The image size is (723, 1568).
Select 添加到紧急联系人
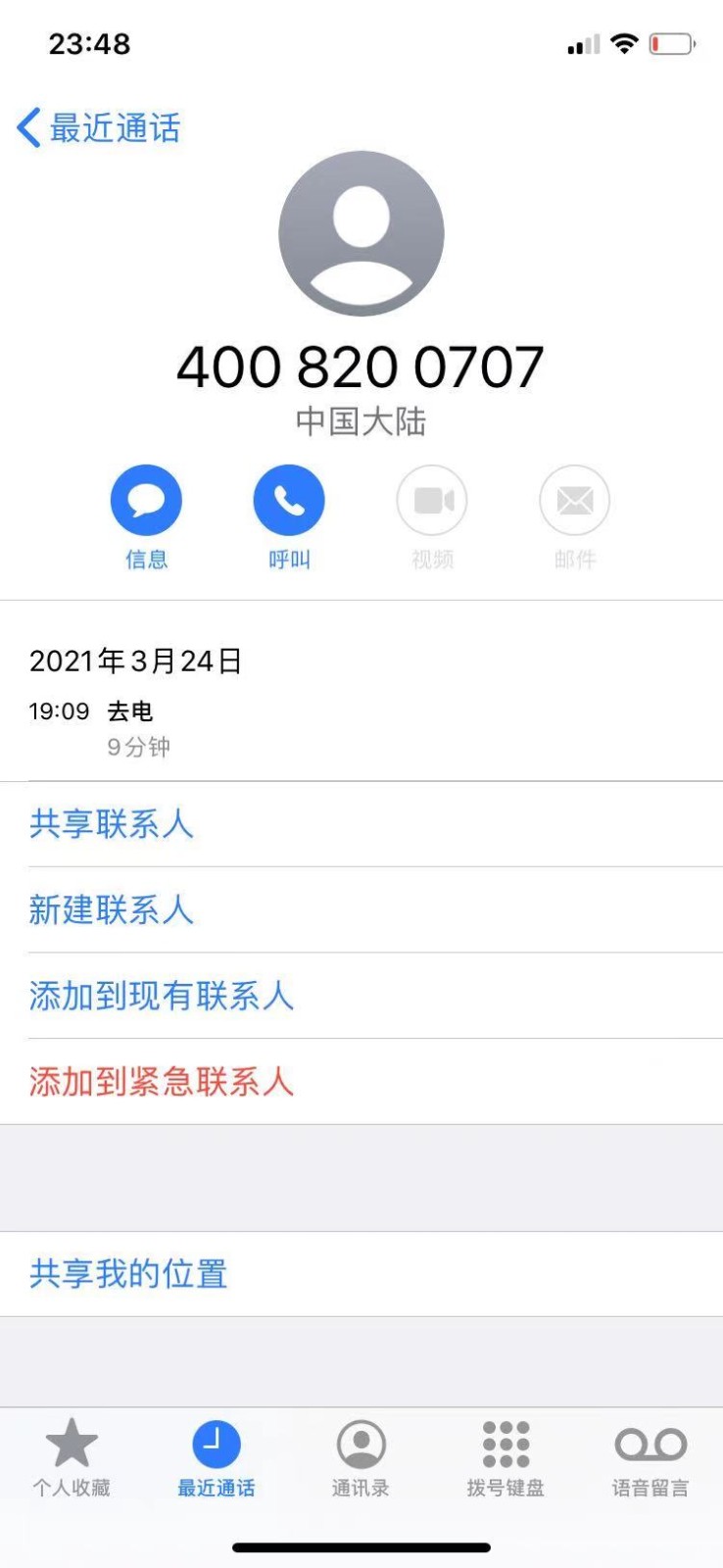[x=162, y=1082]
